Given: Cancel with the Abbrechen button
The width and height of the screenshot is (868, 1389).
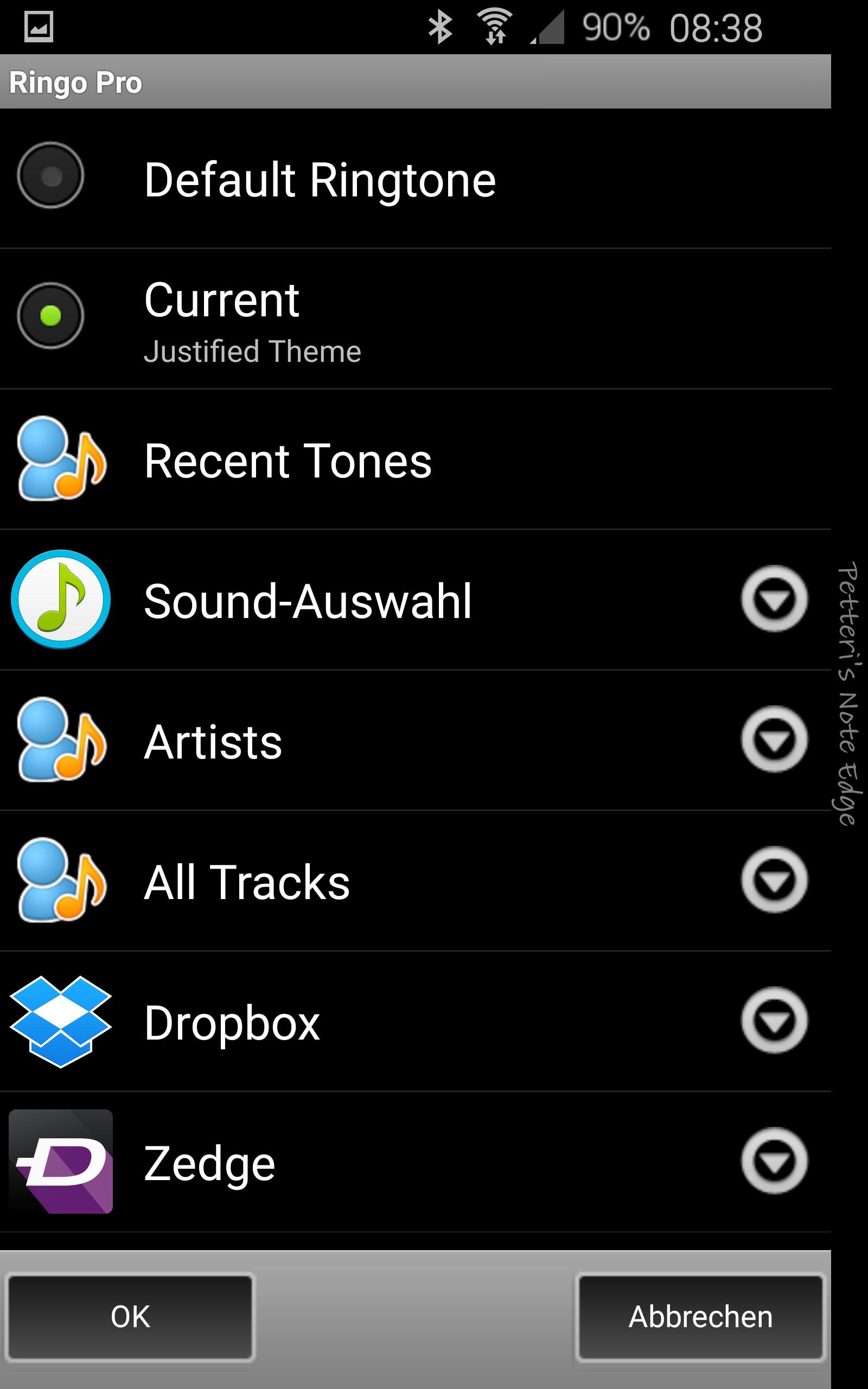Looking at the screenshot, I should pyautogui.click(x=700, y=1317).
